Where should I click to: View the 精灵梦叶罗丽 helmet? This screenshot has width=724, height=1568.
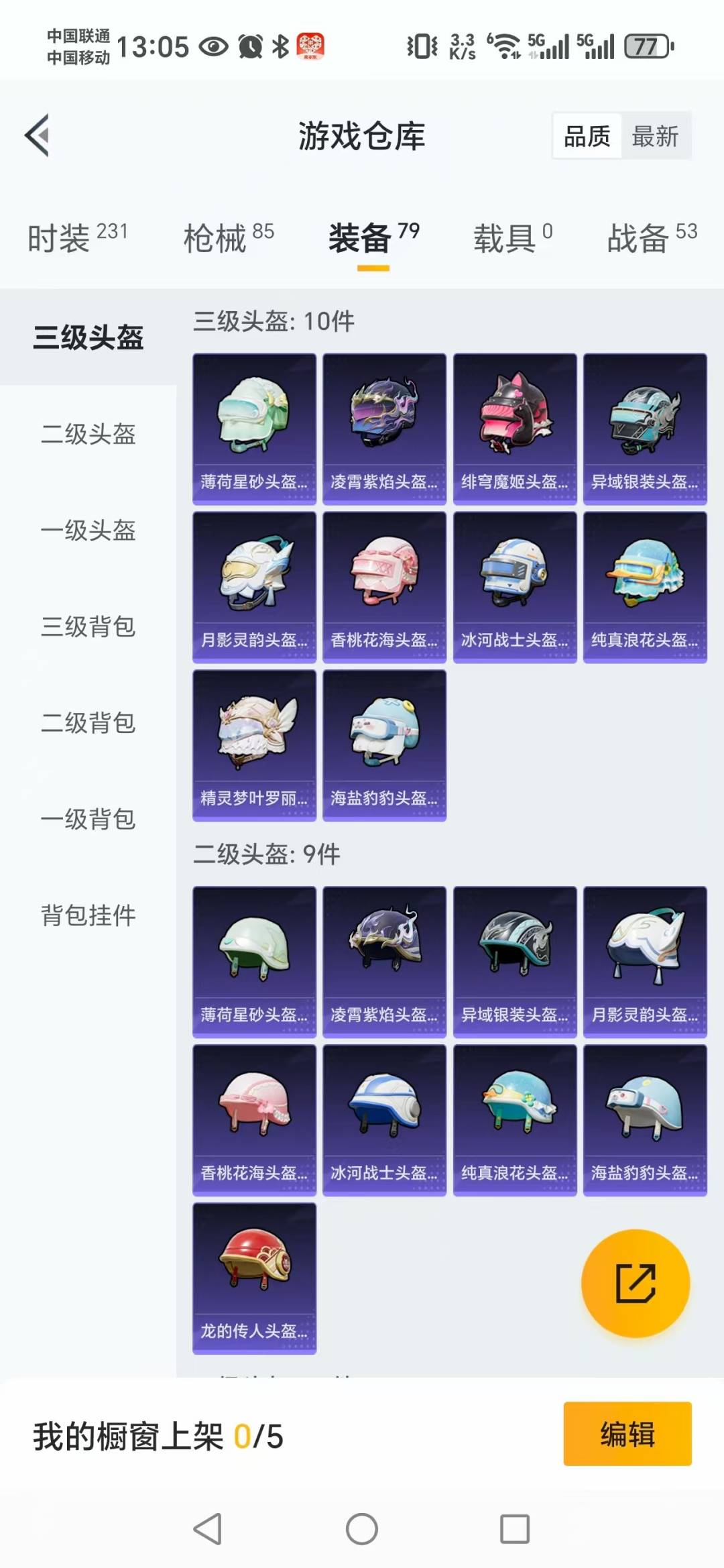click(254, 745)
